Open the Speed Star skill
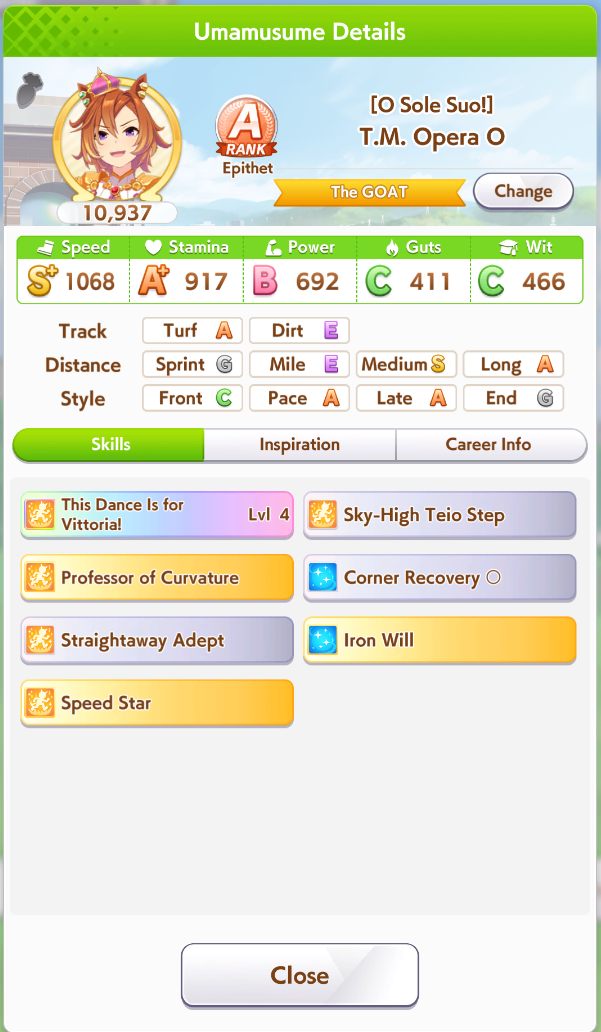The image size is (601, 1032). pyautogui.click(x=157, y=703)
